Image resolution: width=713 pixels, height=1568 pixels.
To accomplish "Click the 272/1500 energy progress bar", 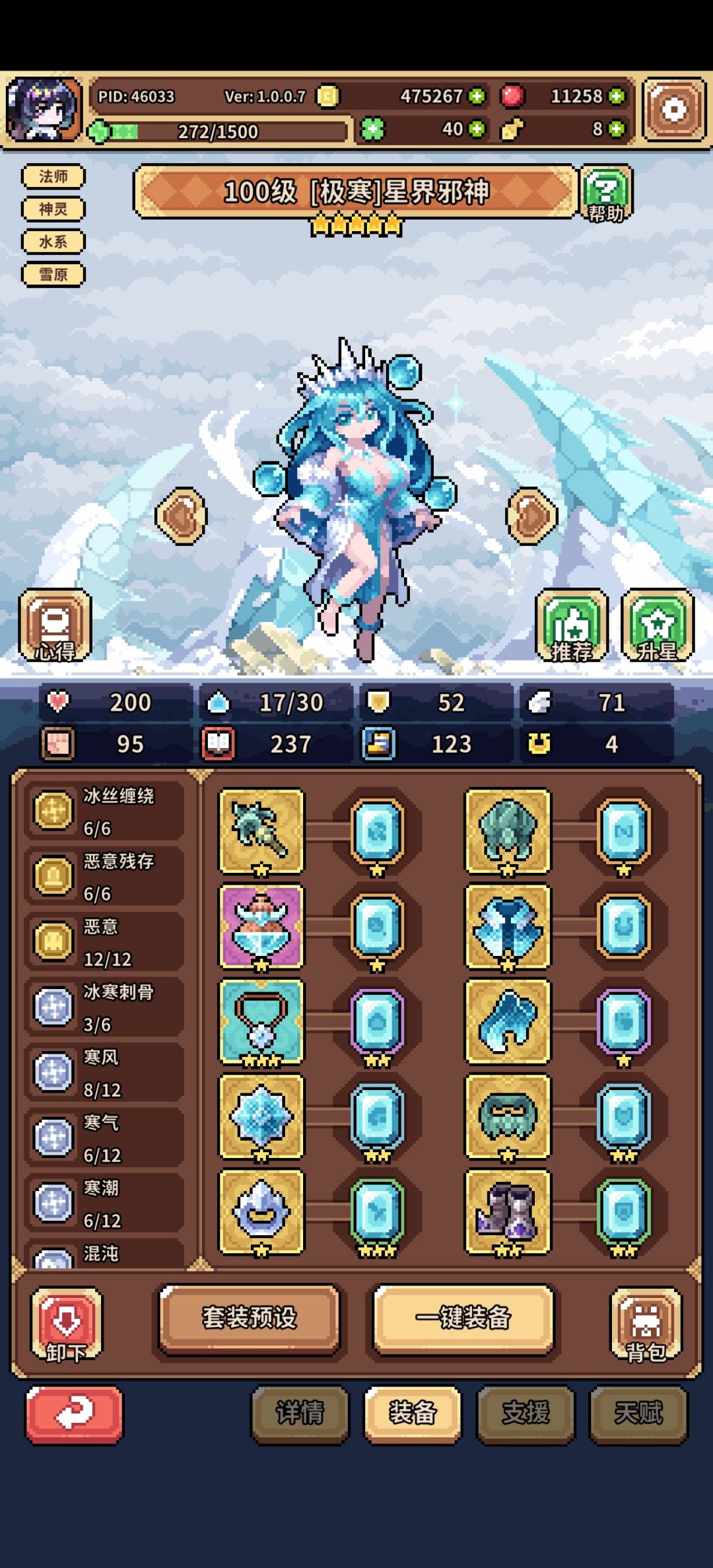I will point(218,131).
